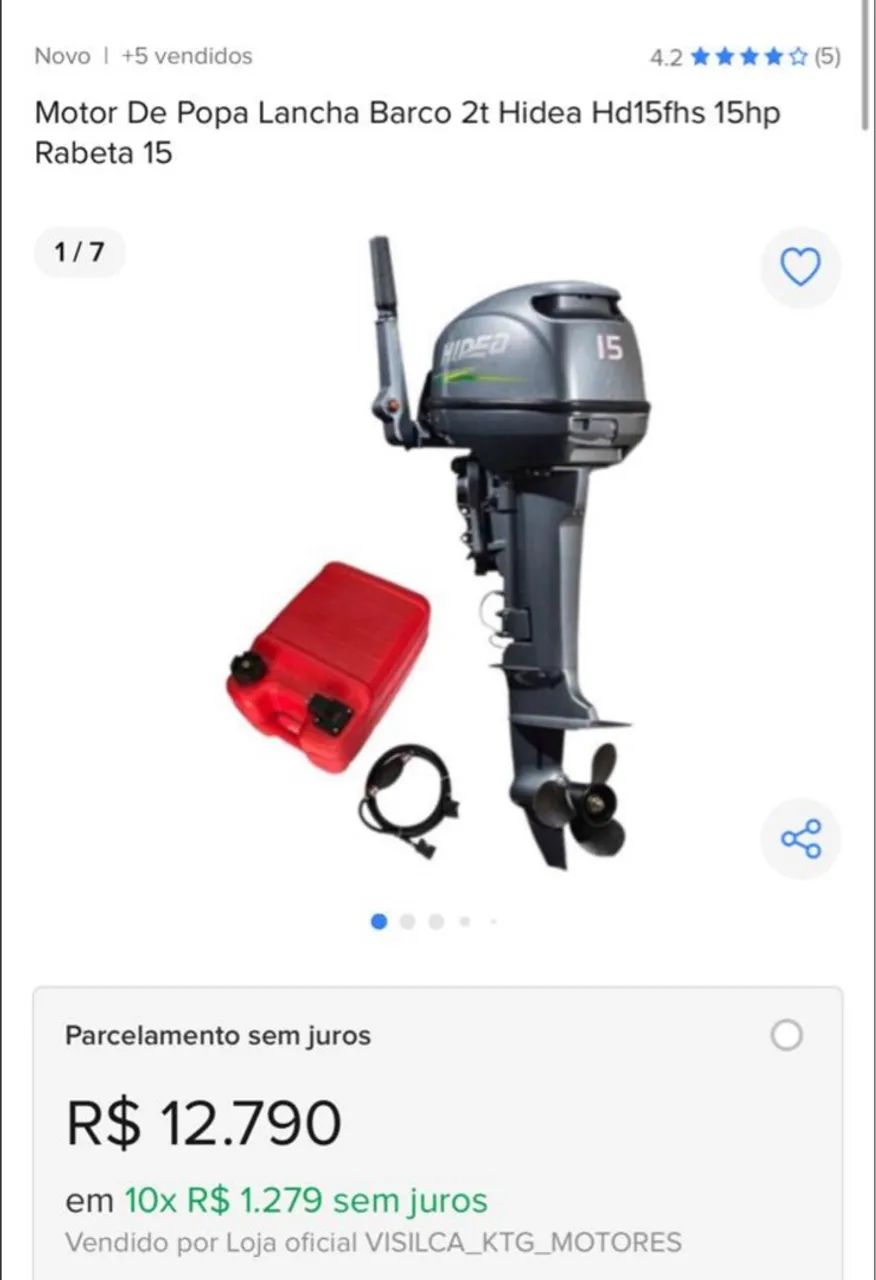Select the Parcelamento sem juros radio button
Viewport: 876px width, 1280px height.
click(789, 1036)
